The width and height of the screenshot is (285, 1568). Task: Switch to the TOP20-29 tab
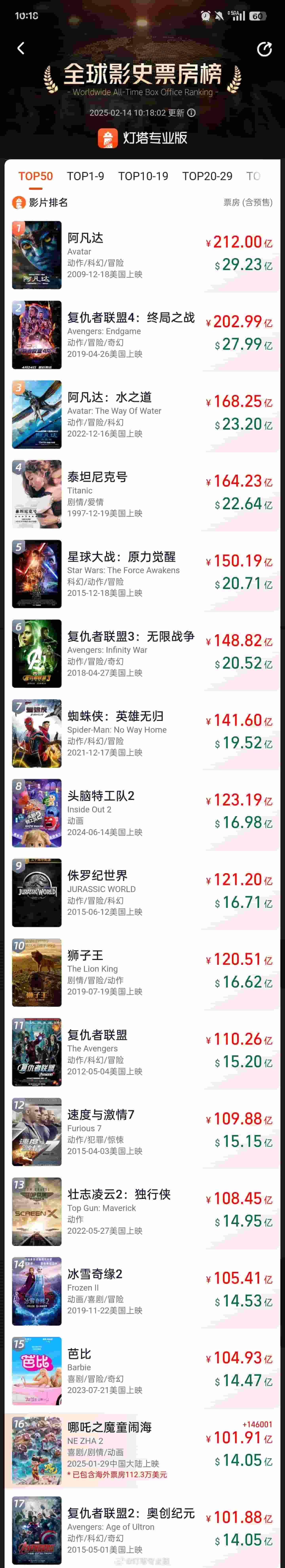pos(207,176)
